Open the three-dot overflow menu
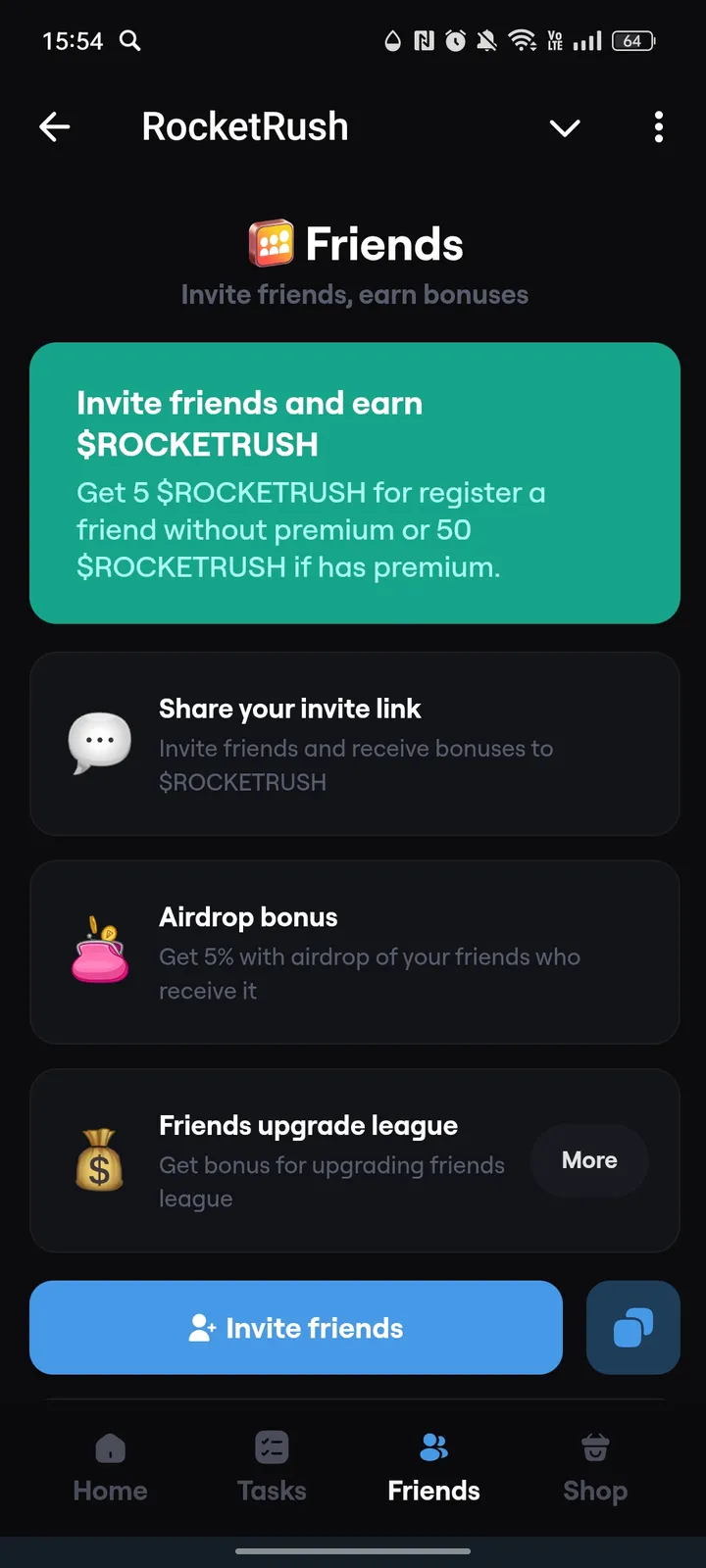The width and height of the screenshot is (706, 1568). 658,127
